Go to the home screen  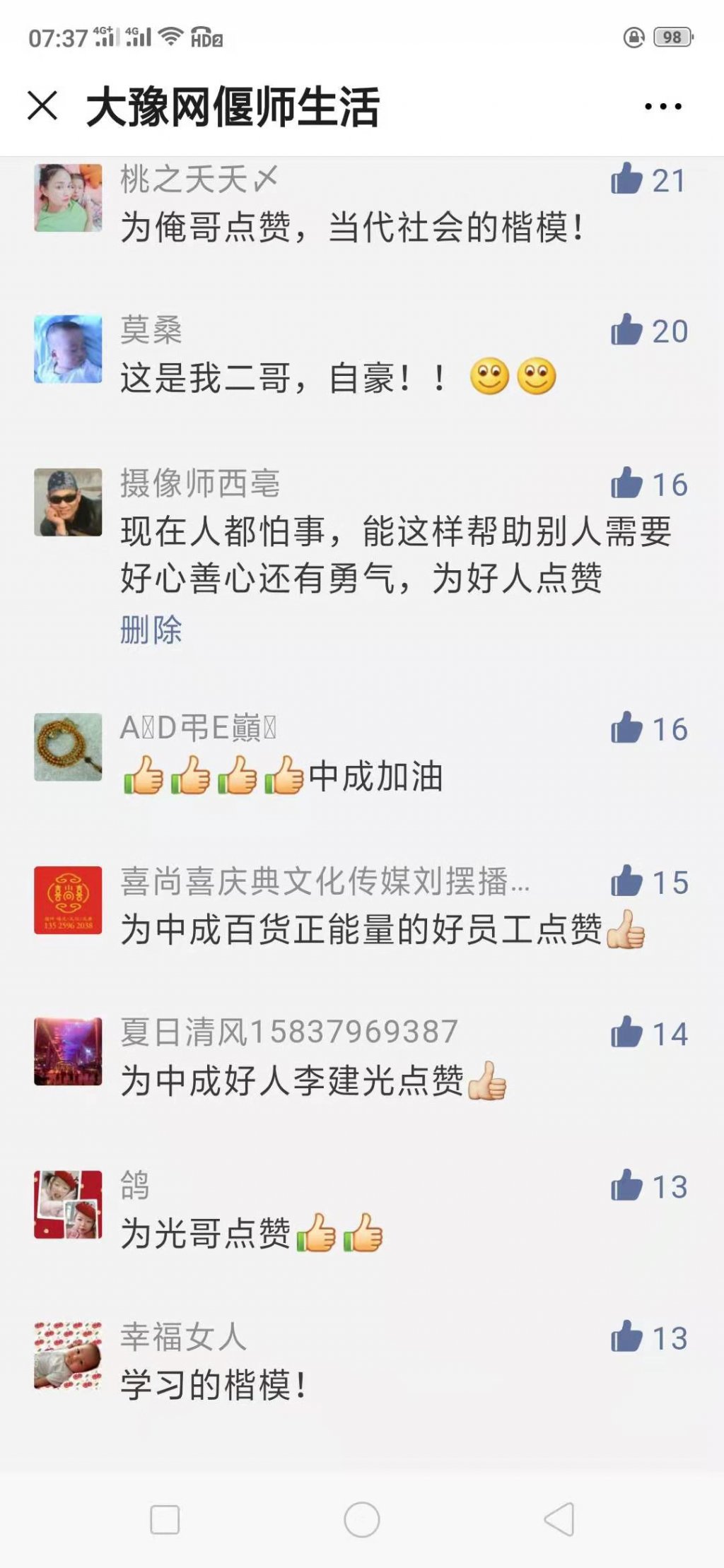click(361, 1519)
